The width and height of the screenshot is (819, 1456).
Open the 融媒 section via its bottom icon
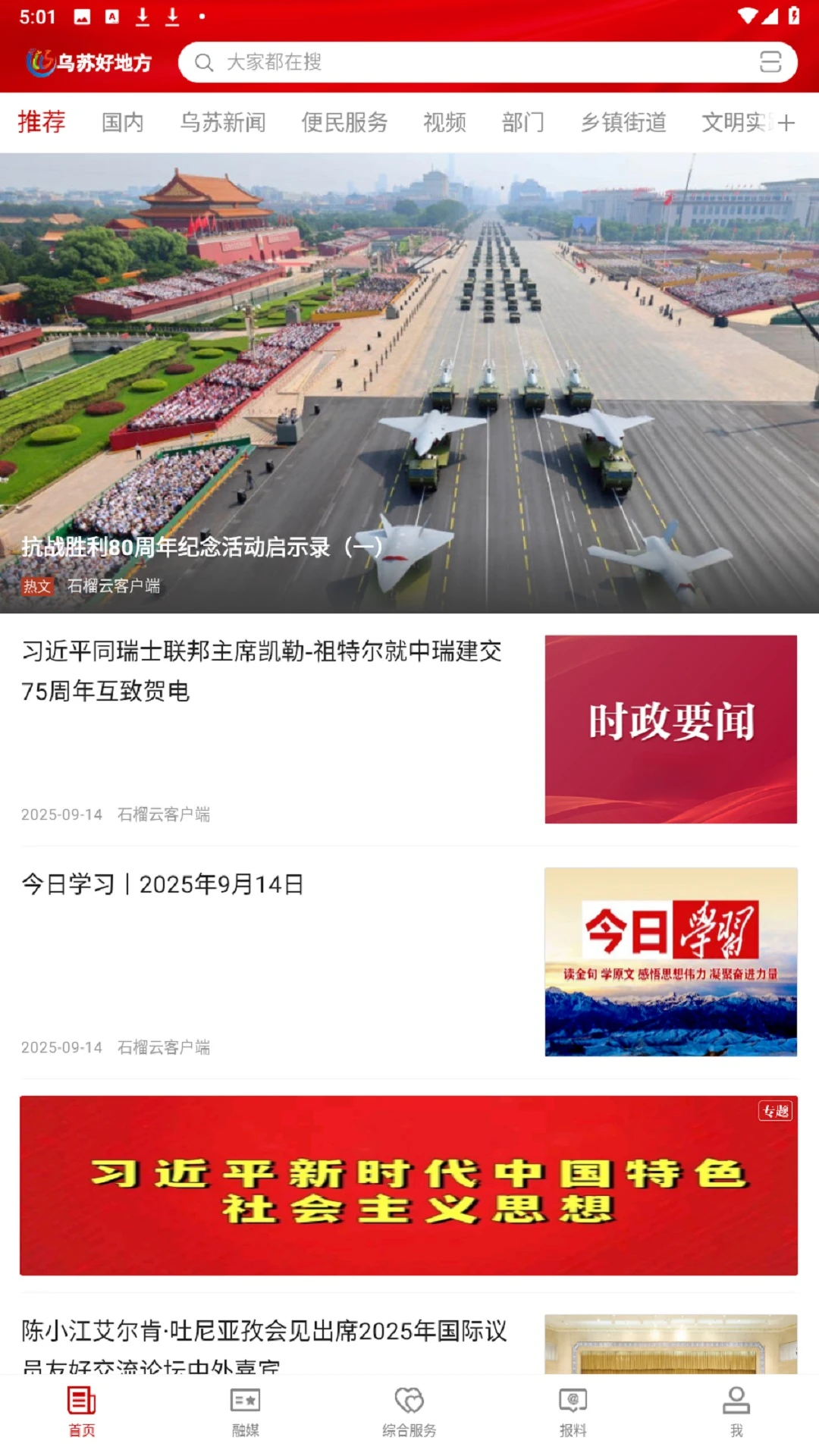(245, 1407)
